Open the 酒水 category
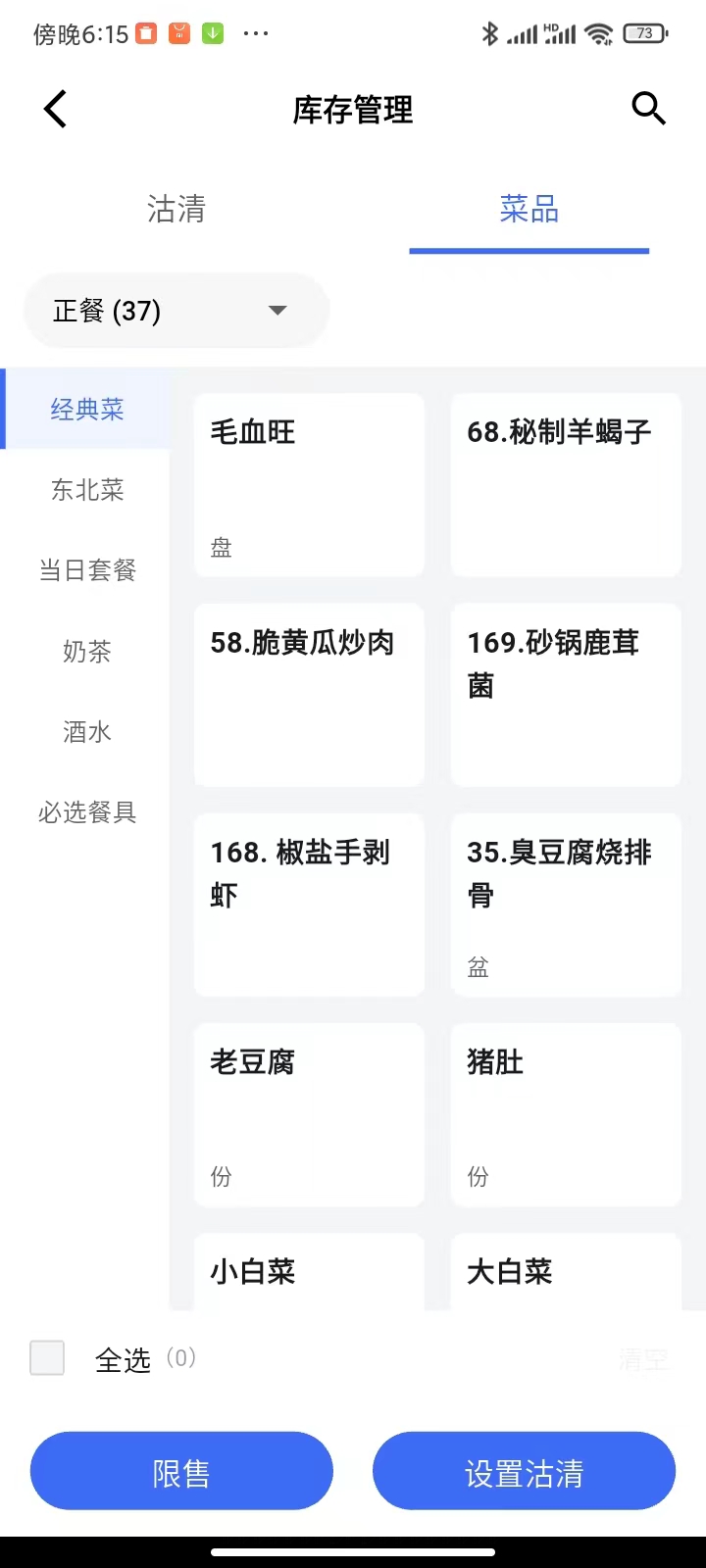This screenshot has width=706, height=1568. [x=87, y=732]
